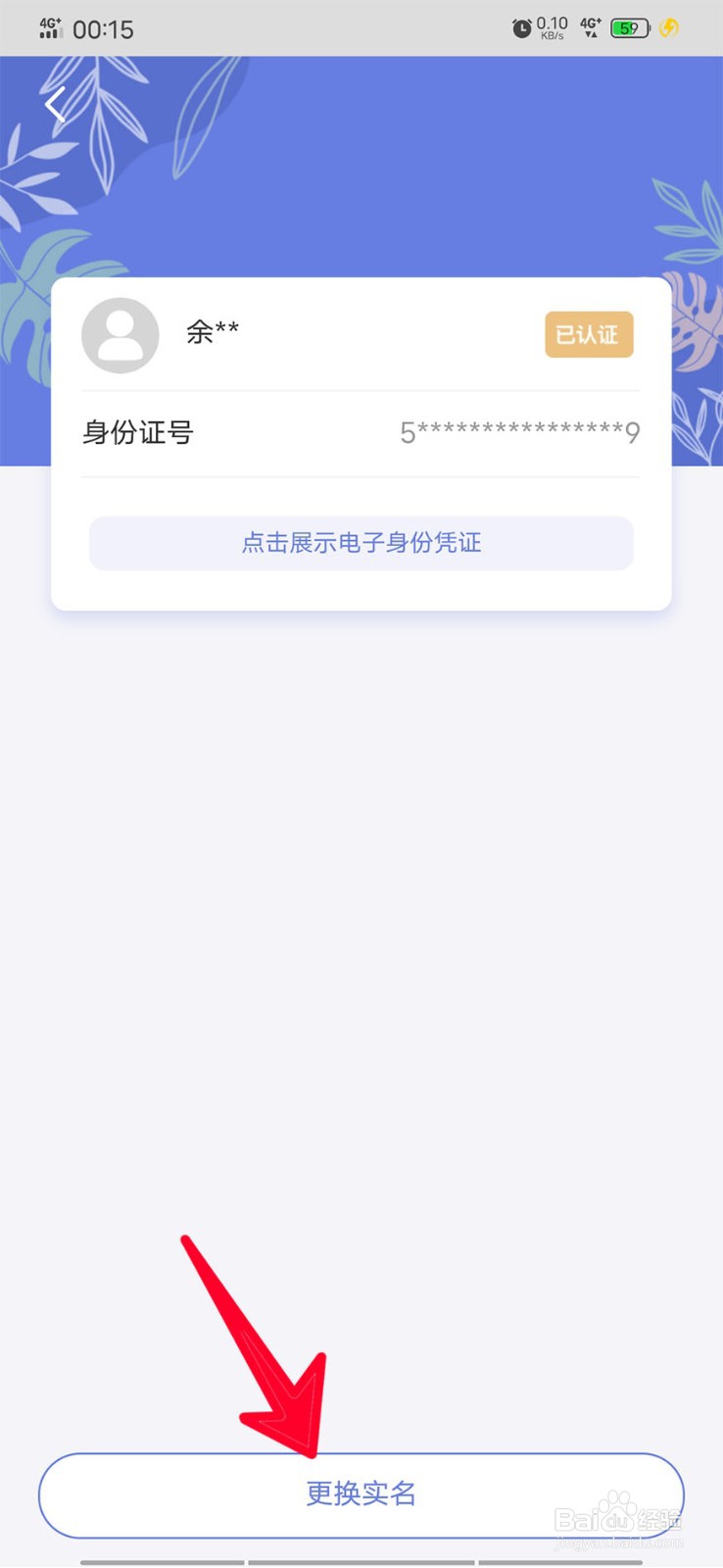Image resolution: width=723 pixels, height=1568 pixels.
Task: Tap the 余** username to expand details
Action: (212, 332)
